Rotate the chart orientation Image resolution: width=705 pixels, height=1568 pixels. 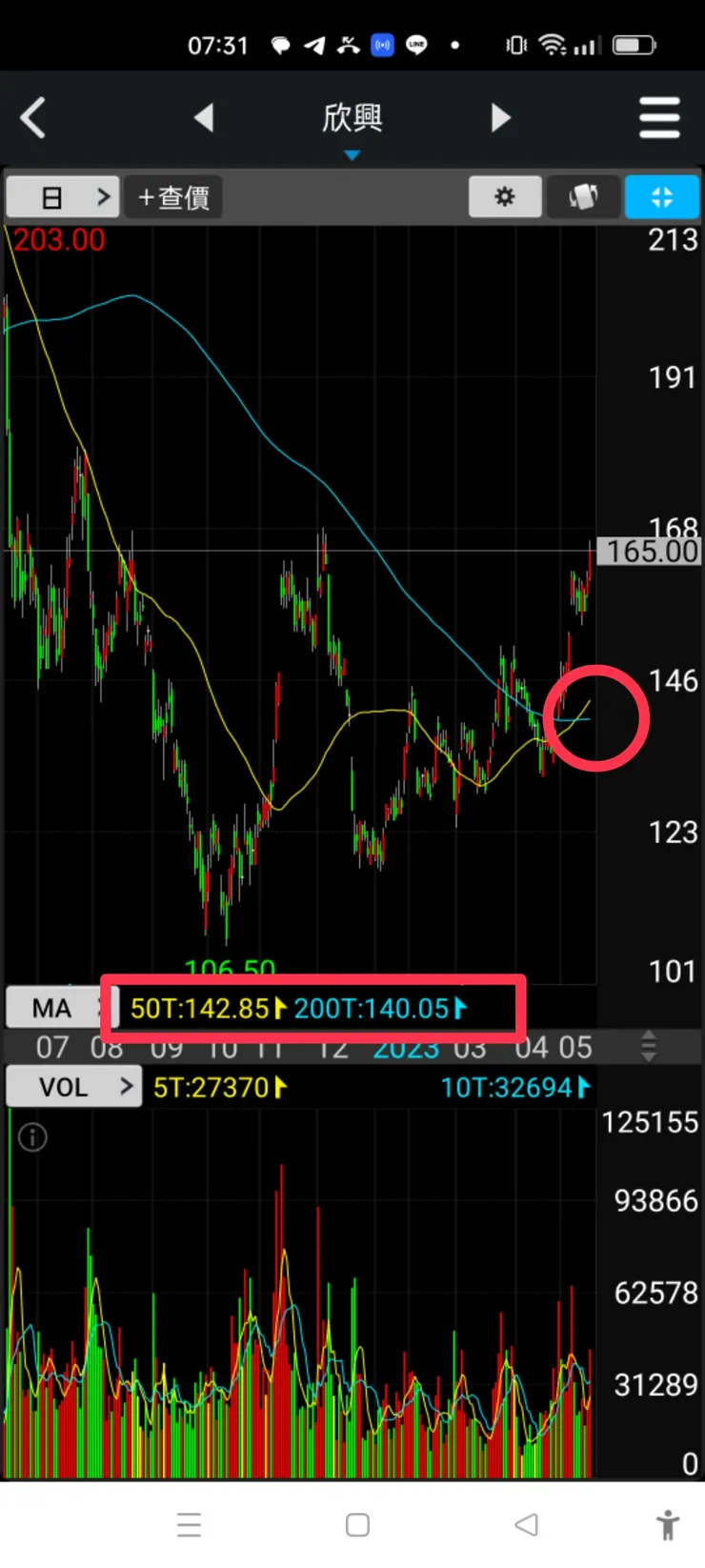click(x=583, y=197)
